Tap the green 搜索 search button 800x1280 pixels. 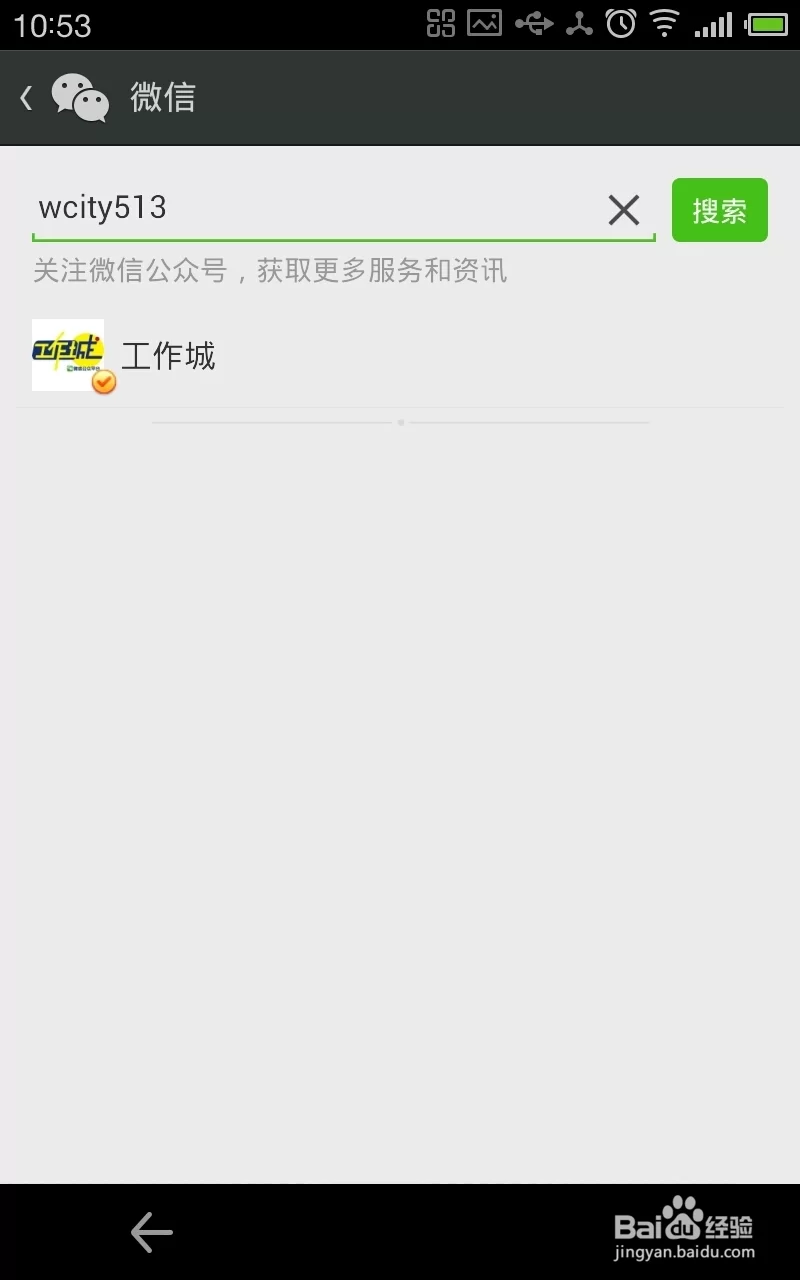coord(719,210)
